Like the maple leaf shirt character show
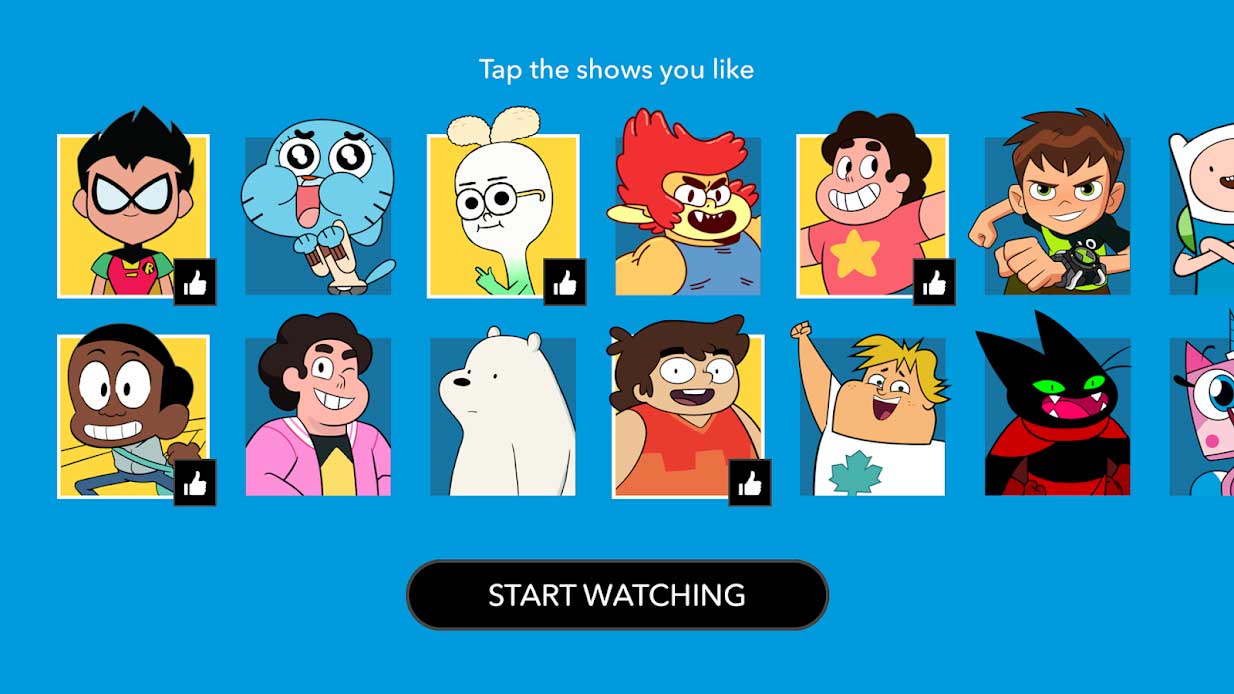1234x694 pixels. pos(872,415)
